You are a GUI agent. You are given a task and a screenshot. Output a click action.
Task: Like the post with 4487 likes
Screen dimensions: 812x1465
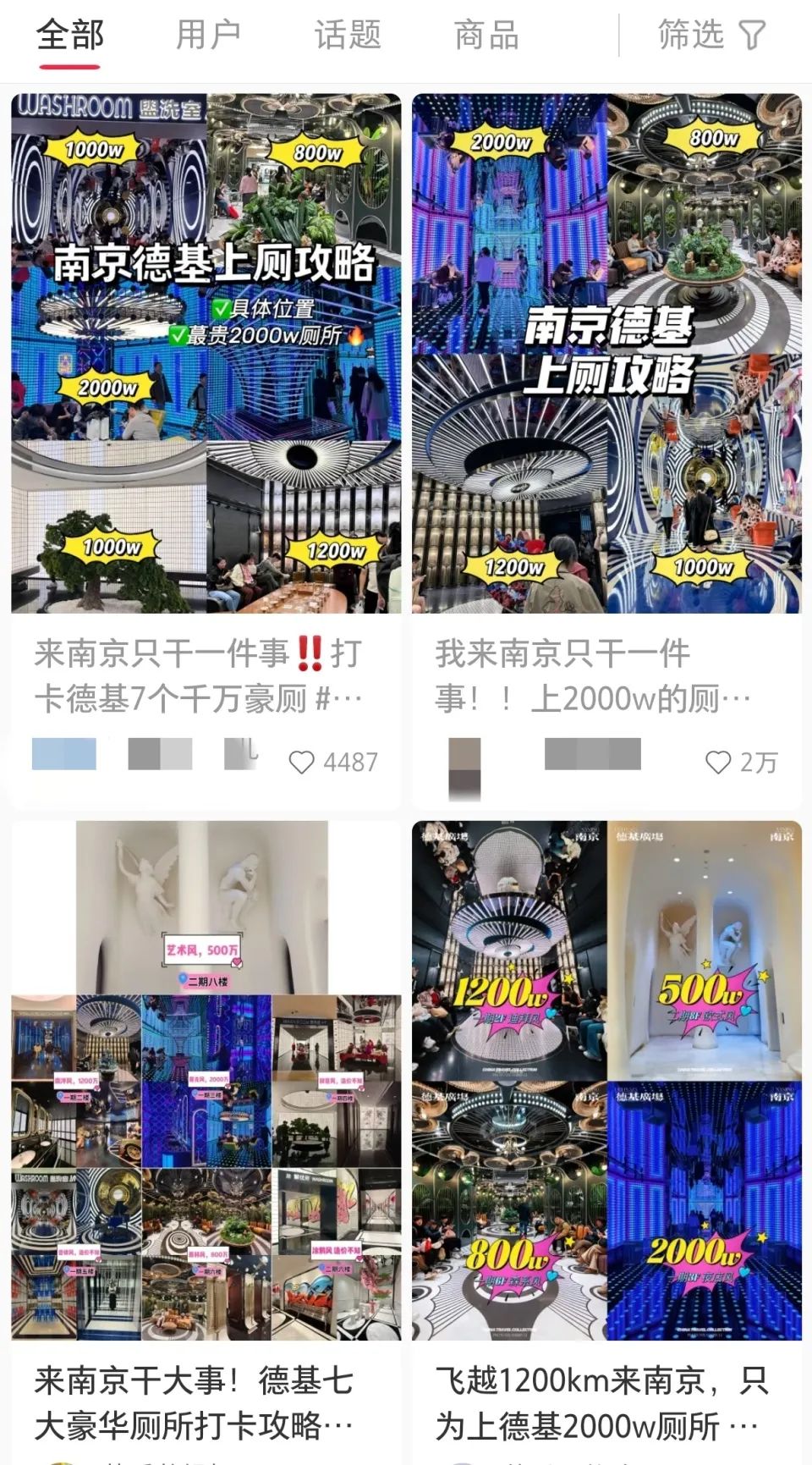(x=302, y=763)
